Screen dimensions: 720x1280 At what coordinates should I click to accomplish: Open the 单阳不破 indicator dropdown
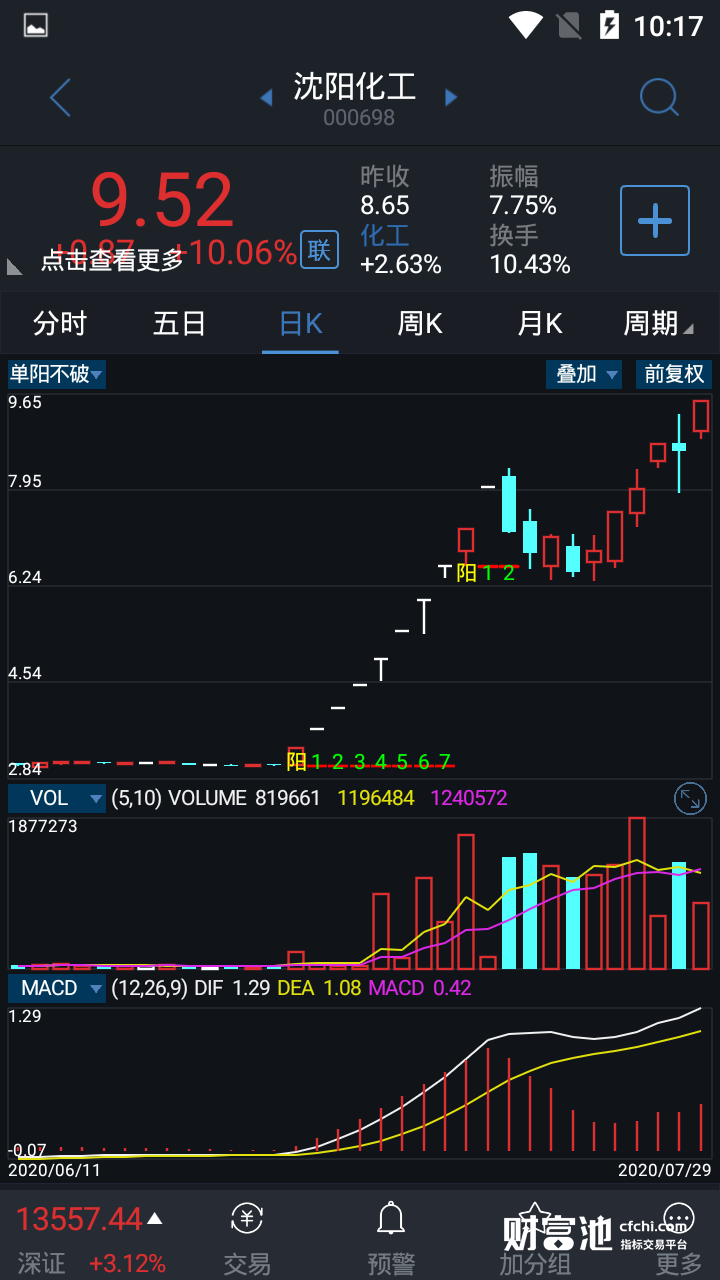(57, 374)
